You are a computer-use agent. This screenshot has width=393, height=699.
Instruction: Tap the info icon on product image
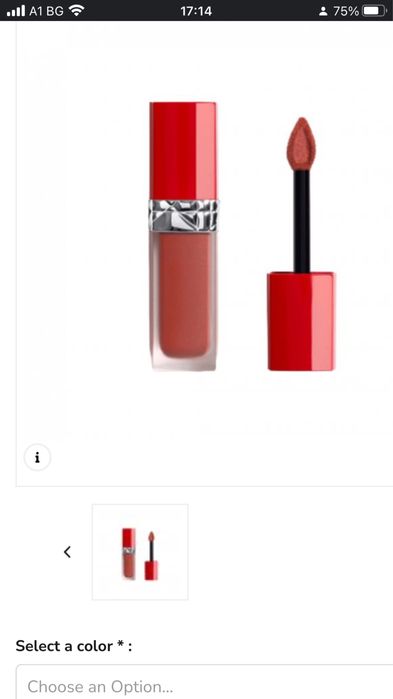click(37, 458)
